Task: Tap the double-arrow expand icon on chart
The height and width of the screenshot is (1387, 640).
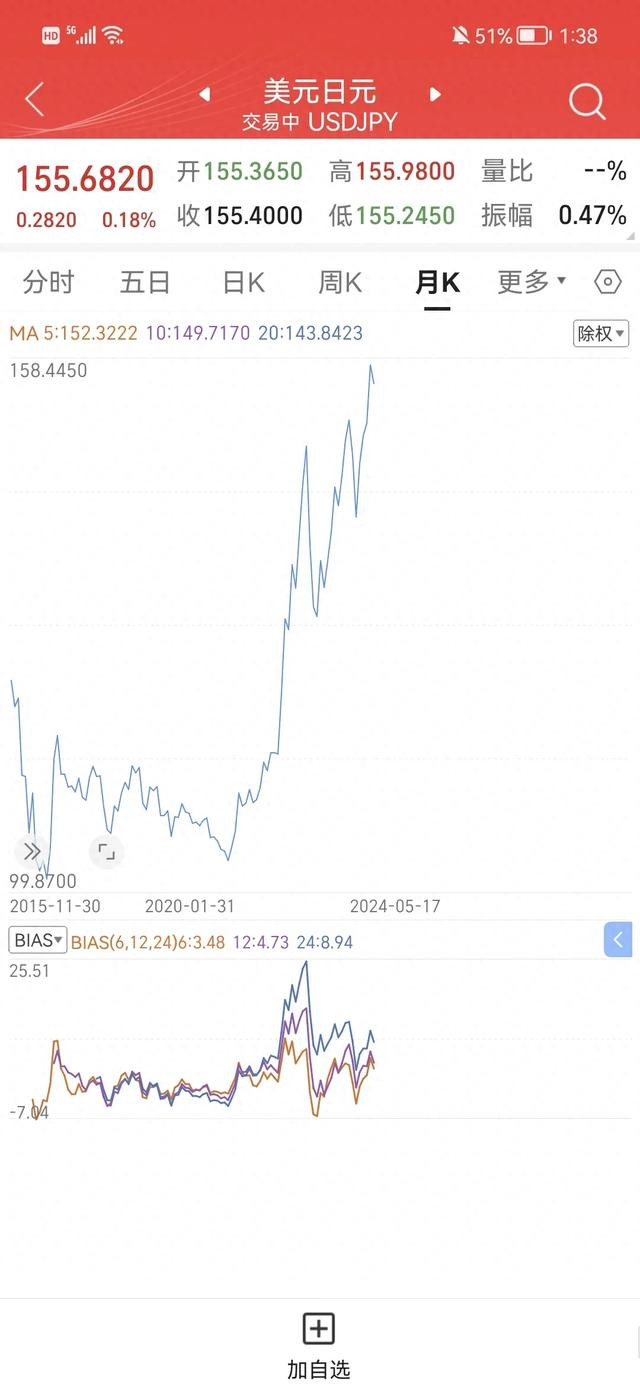Action: pos(32,851)
